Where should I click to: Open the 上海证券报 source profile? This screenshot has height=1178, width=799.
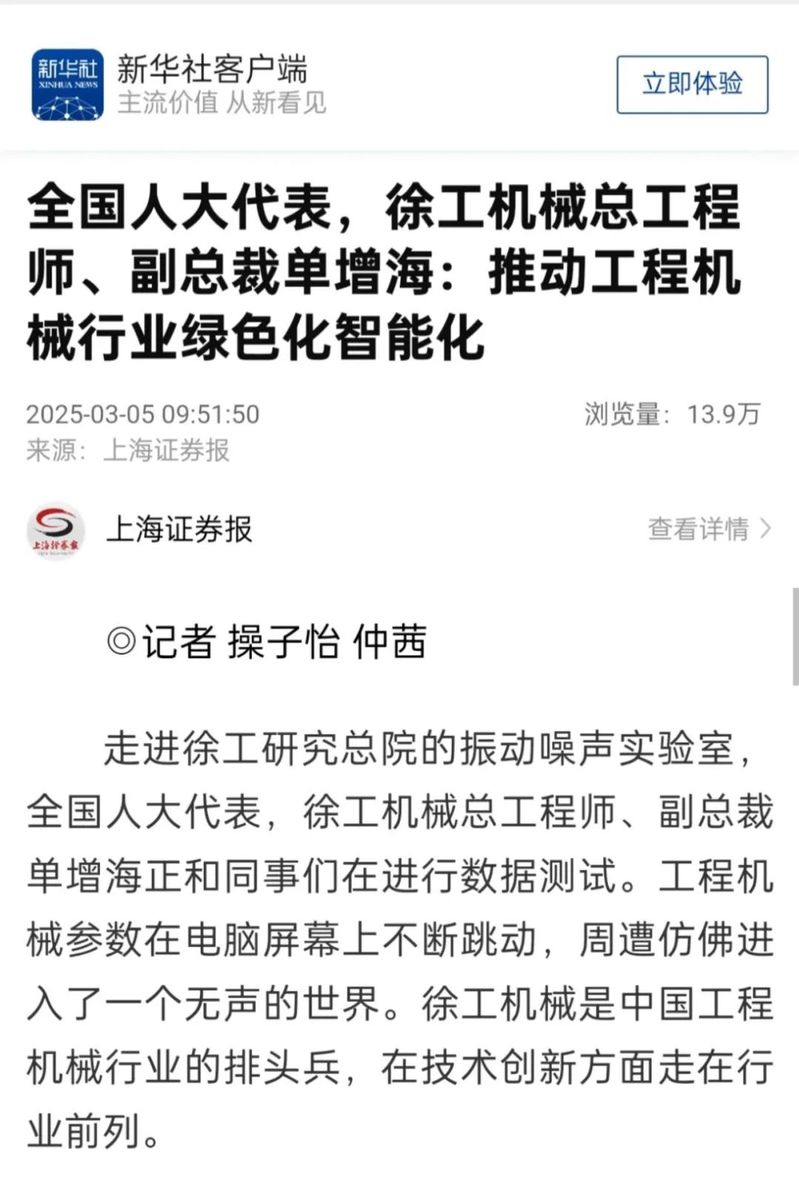[x=178, y=529]
